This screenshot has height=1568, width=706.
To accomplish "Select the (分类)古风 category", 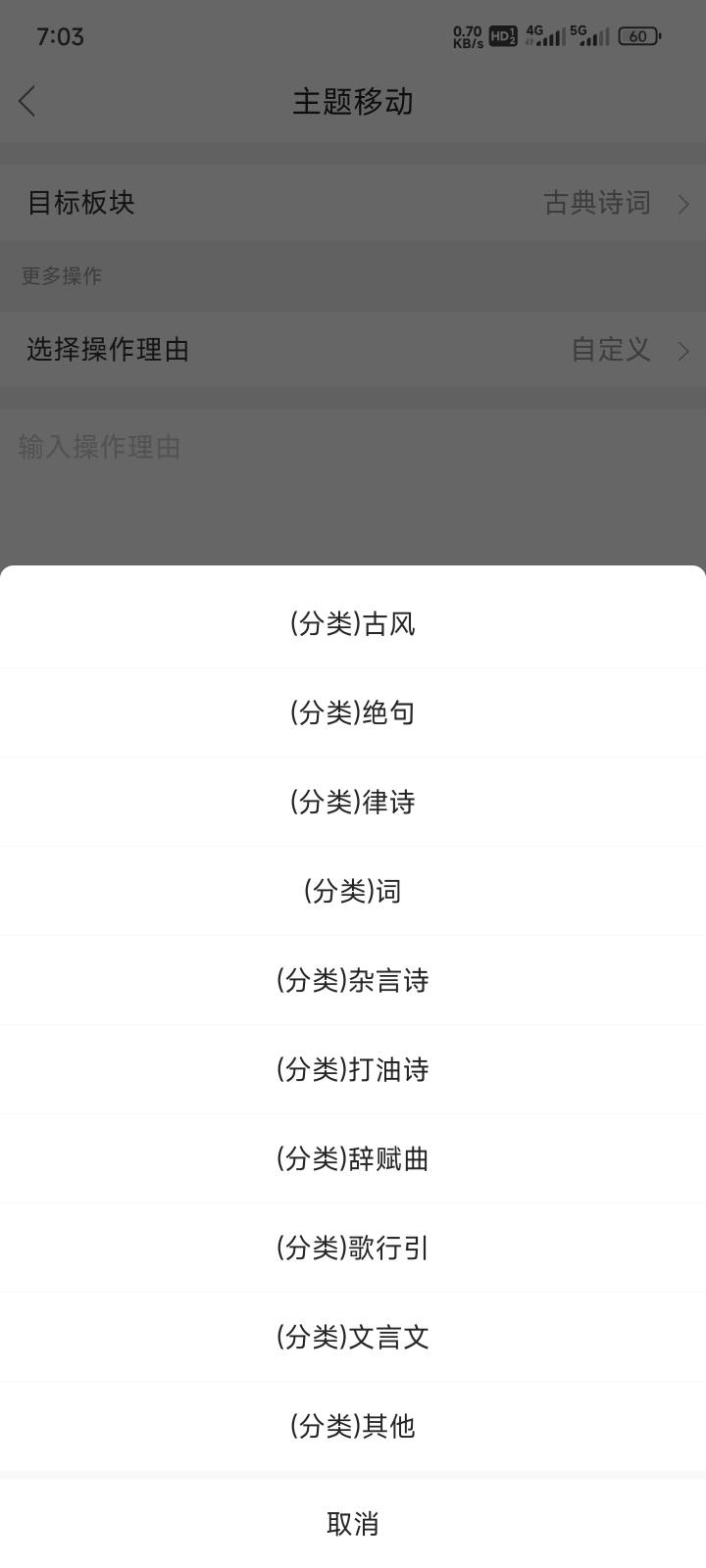I will (x=353, y=623).
